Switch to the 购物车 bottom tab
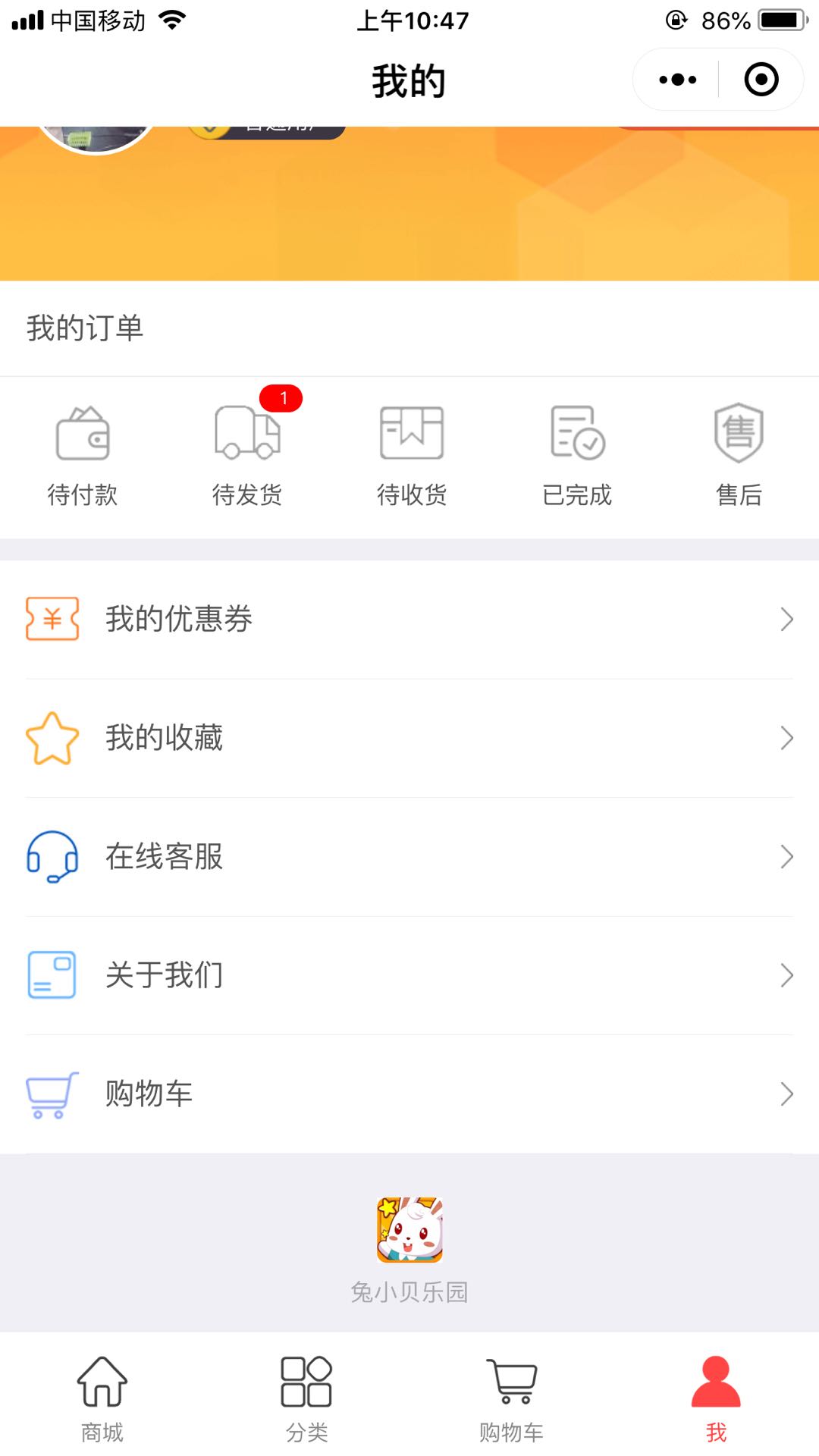The height and width of the screenshot is (1456, 819). coord(511,1398)
